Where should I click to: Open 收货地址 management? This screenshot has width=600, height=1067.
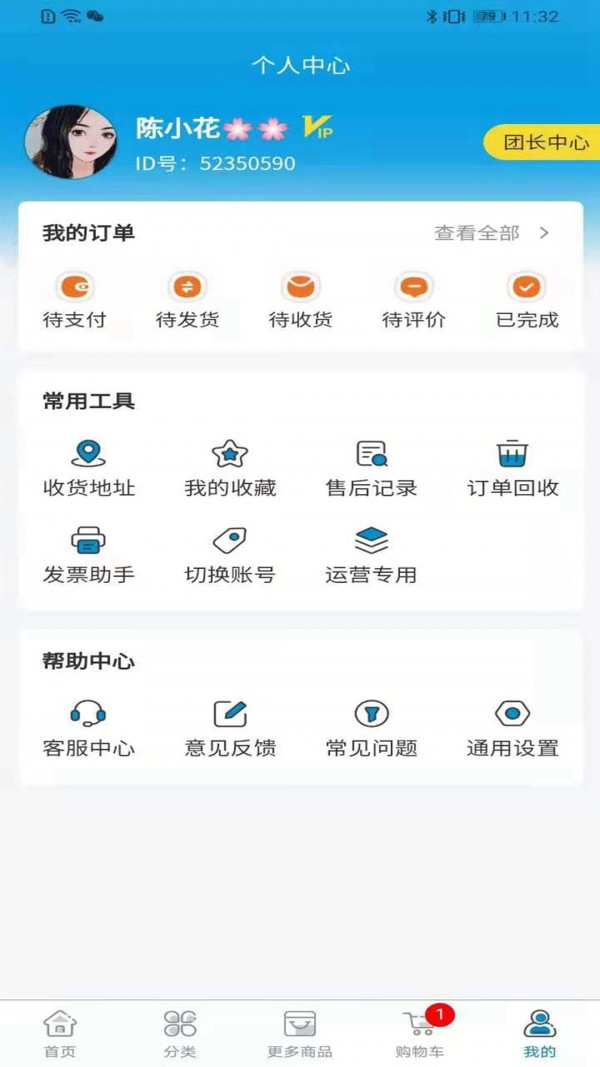88,468
